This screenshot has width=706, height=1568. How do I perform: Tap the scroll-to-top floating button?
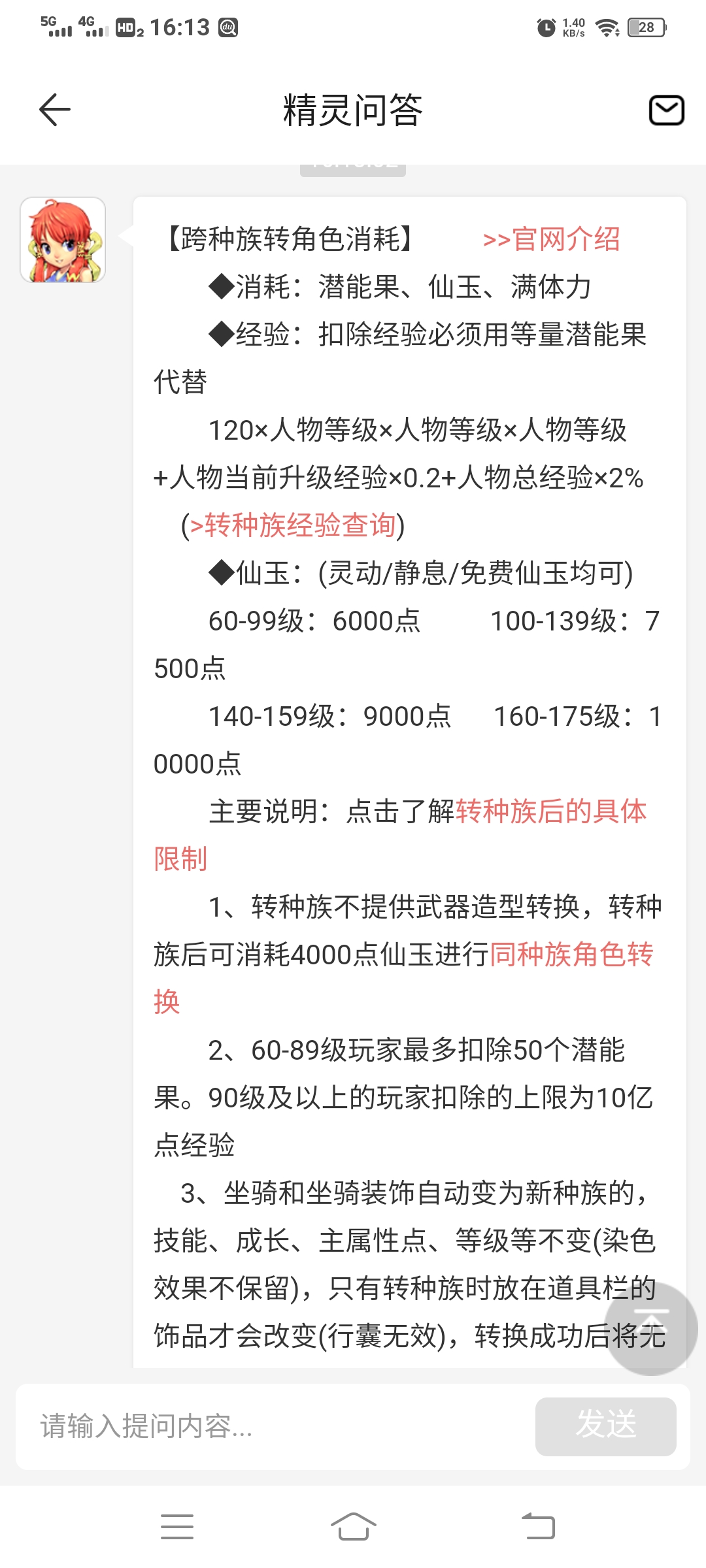pos(650,1329)
